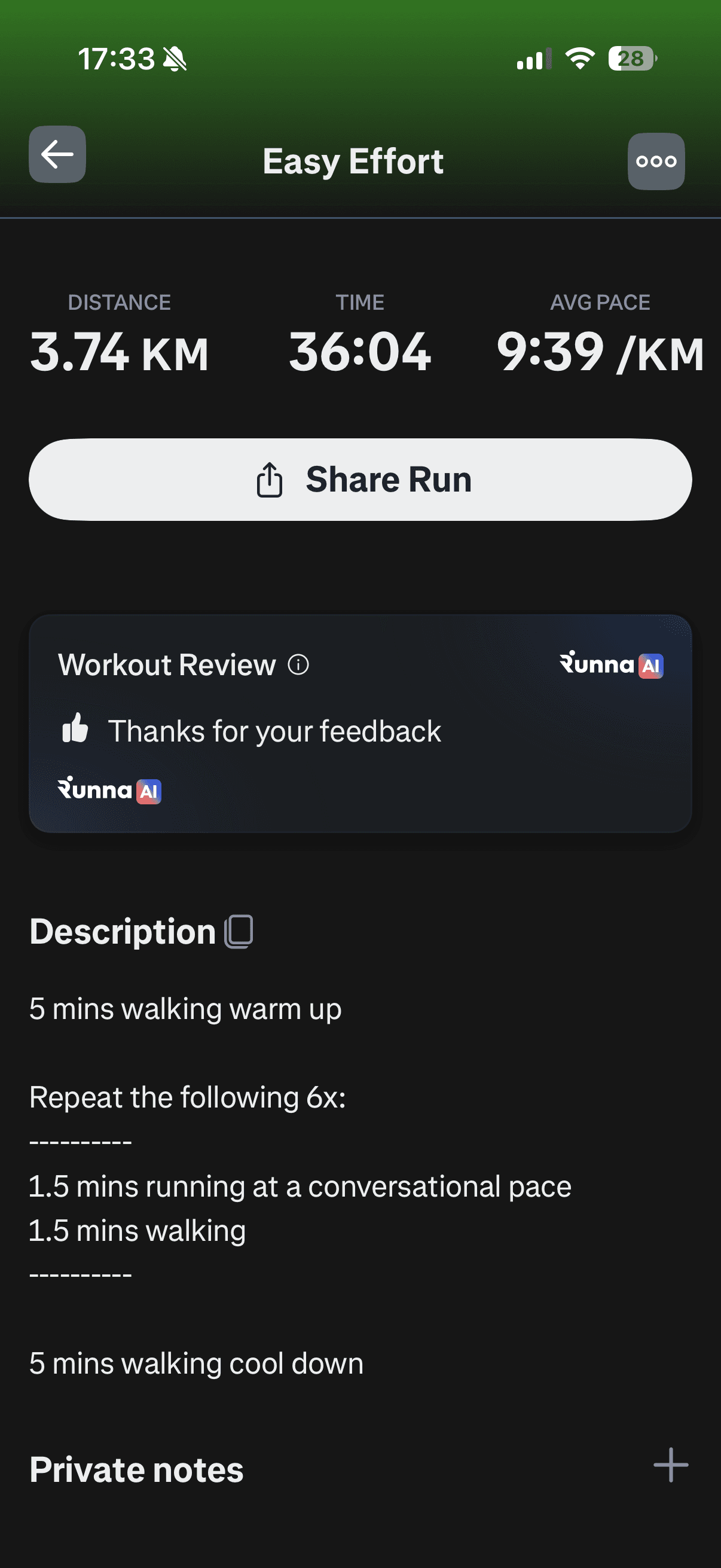
Task: Tap the Runna AI badge in Workout Review
Action: 610,666
